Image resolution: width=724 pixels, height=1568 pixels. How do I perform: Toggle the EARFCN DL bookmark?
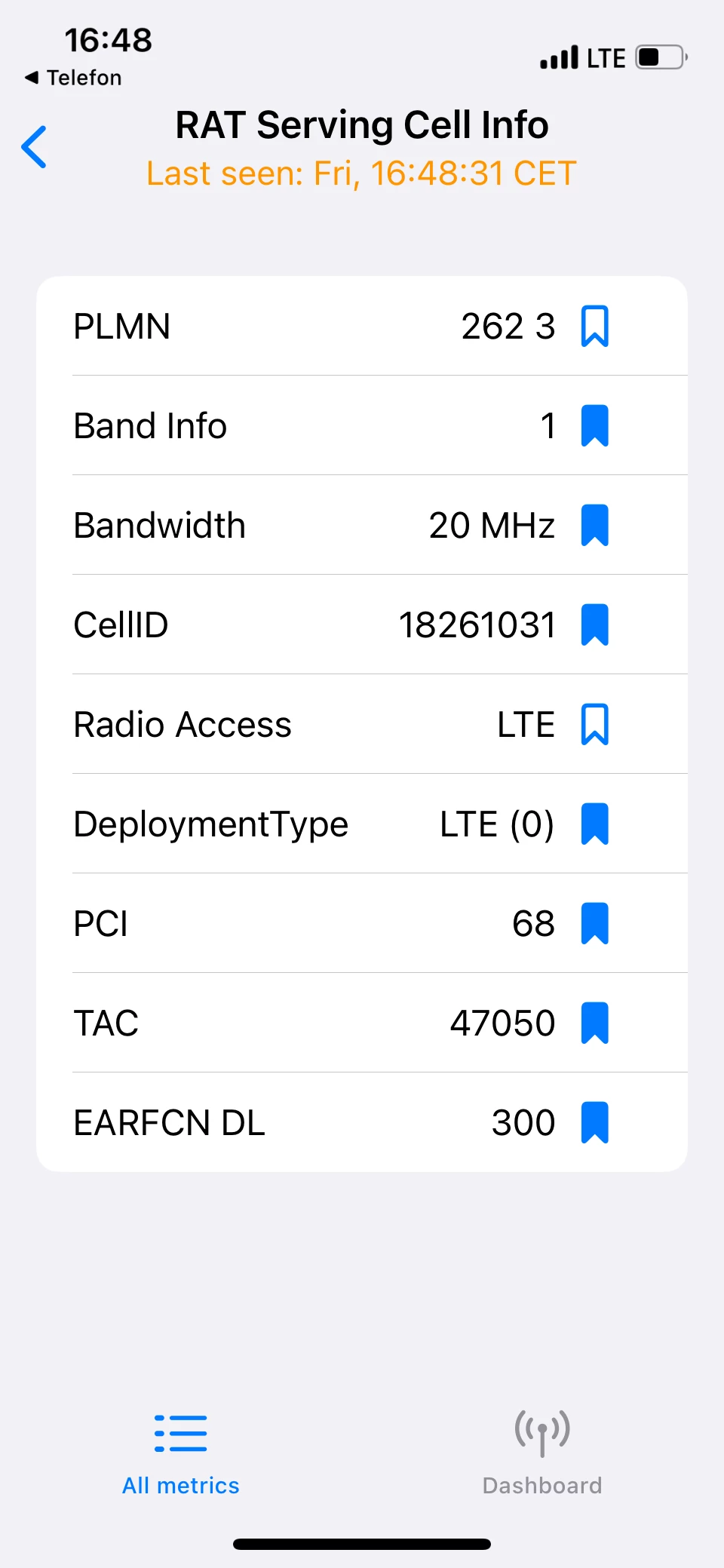click(594, 1123)
